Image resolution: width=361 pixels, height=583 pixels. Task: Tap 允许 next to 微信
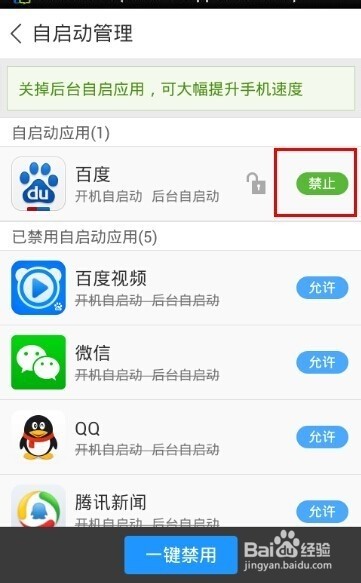click(x=322, y=362)
